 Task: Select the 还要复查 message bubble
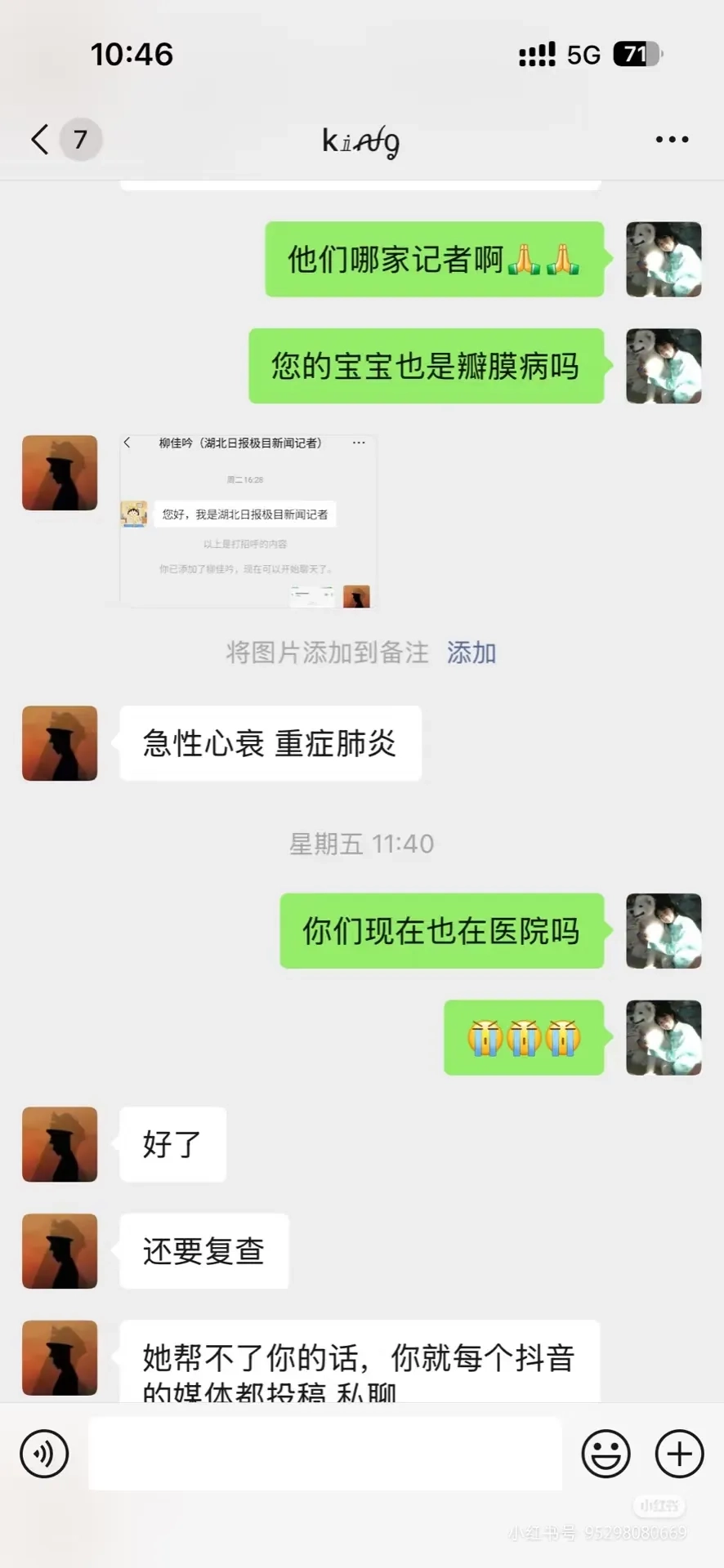pos(203,1251)
